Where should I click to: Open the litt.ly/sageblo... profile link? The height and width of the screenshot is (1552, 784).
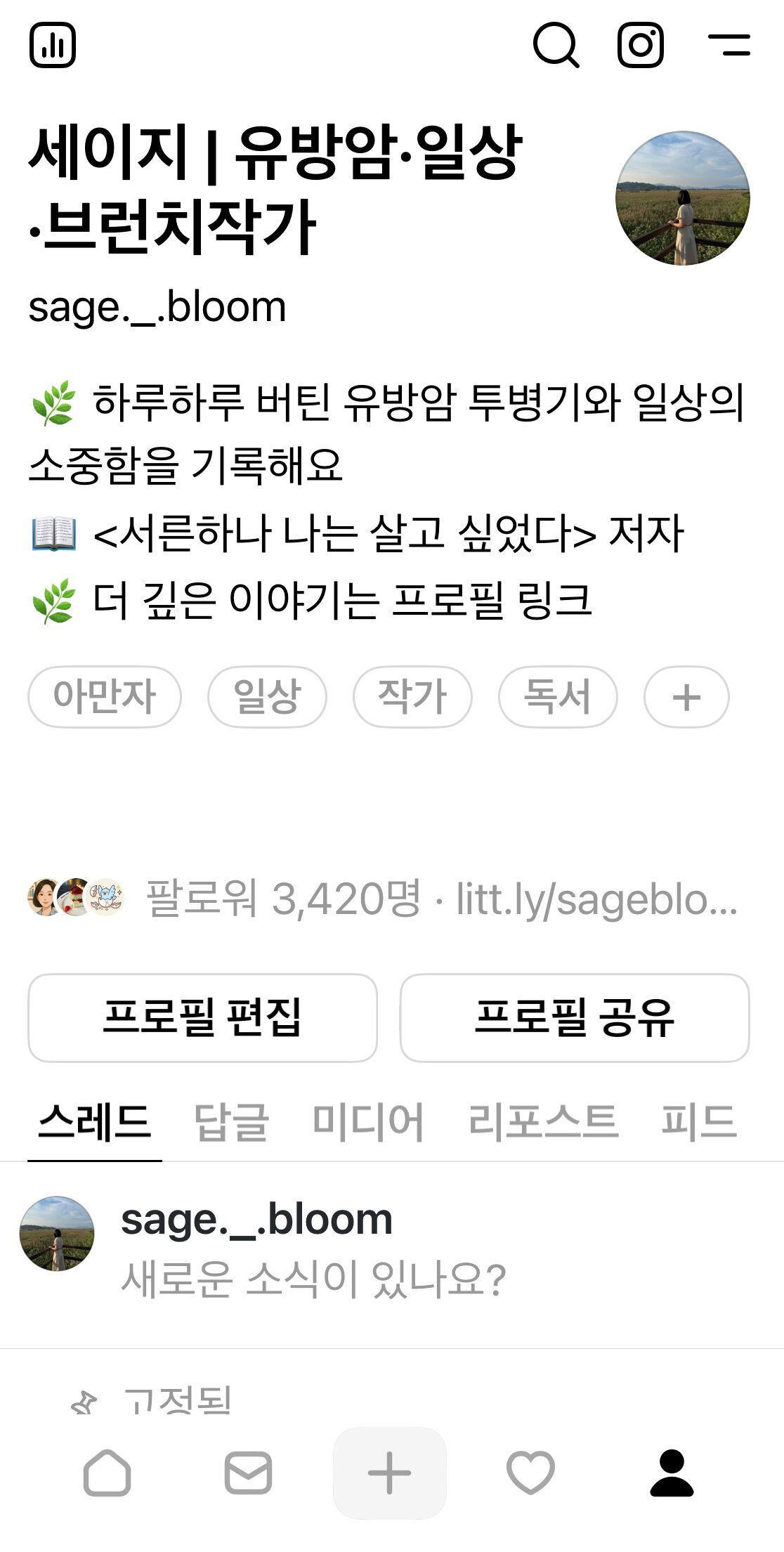pyautogui.click(x=597, y=899)
